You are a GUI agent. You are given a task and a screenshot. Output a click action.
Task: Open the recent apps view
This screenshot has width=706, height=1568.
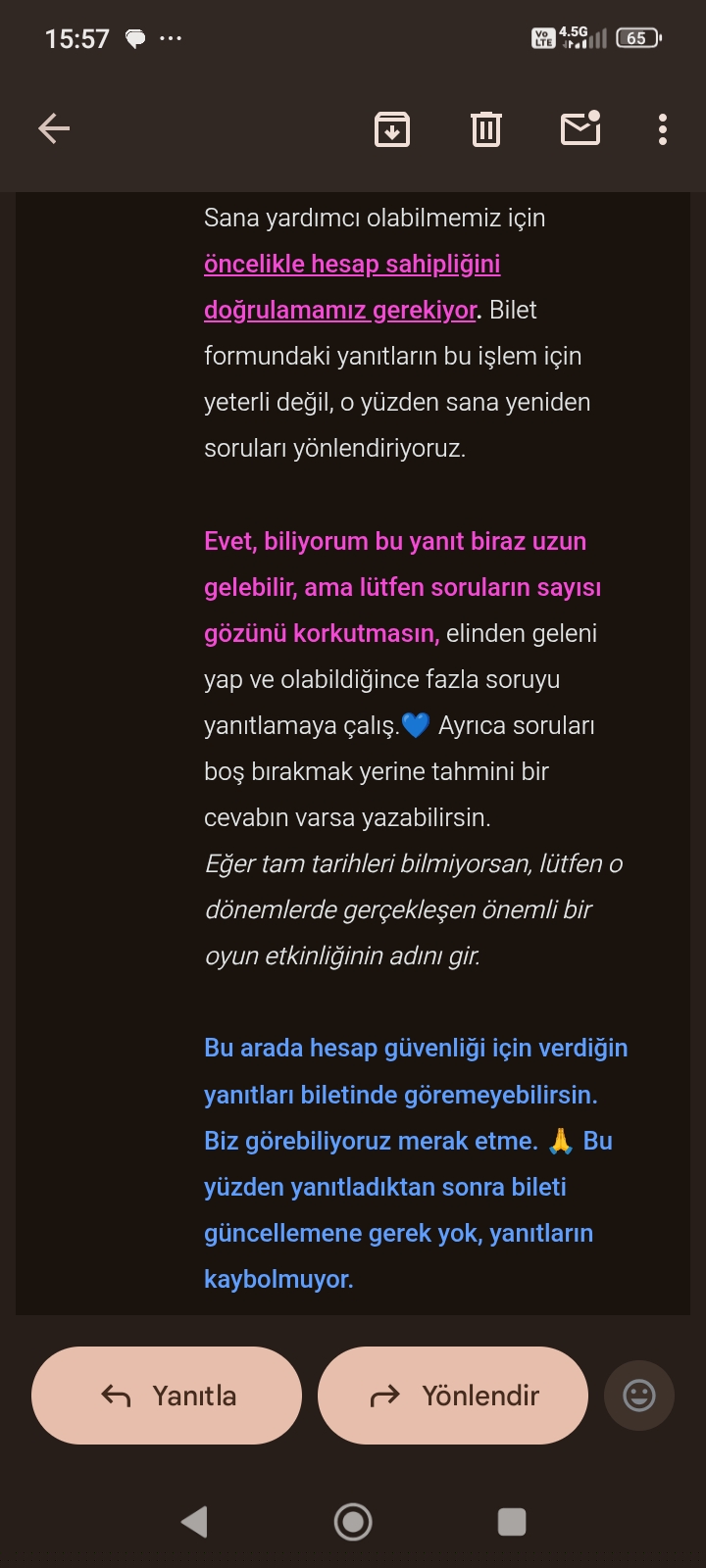pyautogui.click(x=512, y=1521)
